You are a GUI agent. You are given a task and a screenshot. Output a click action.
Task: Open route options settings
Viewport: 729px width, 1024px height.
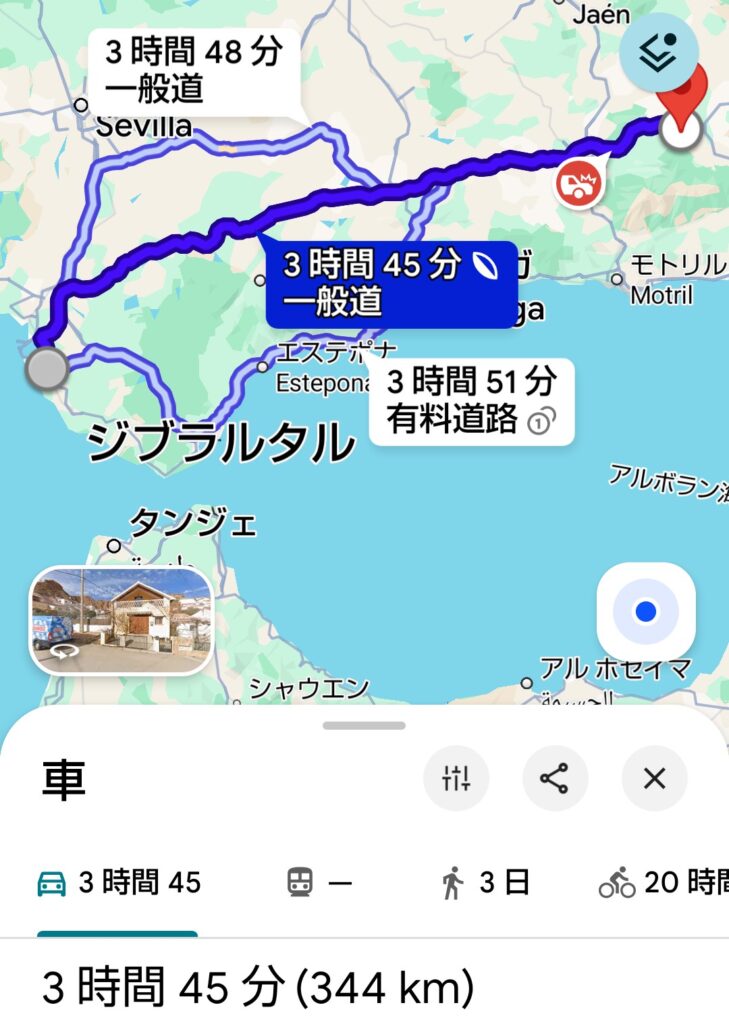tap(456, 778)
